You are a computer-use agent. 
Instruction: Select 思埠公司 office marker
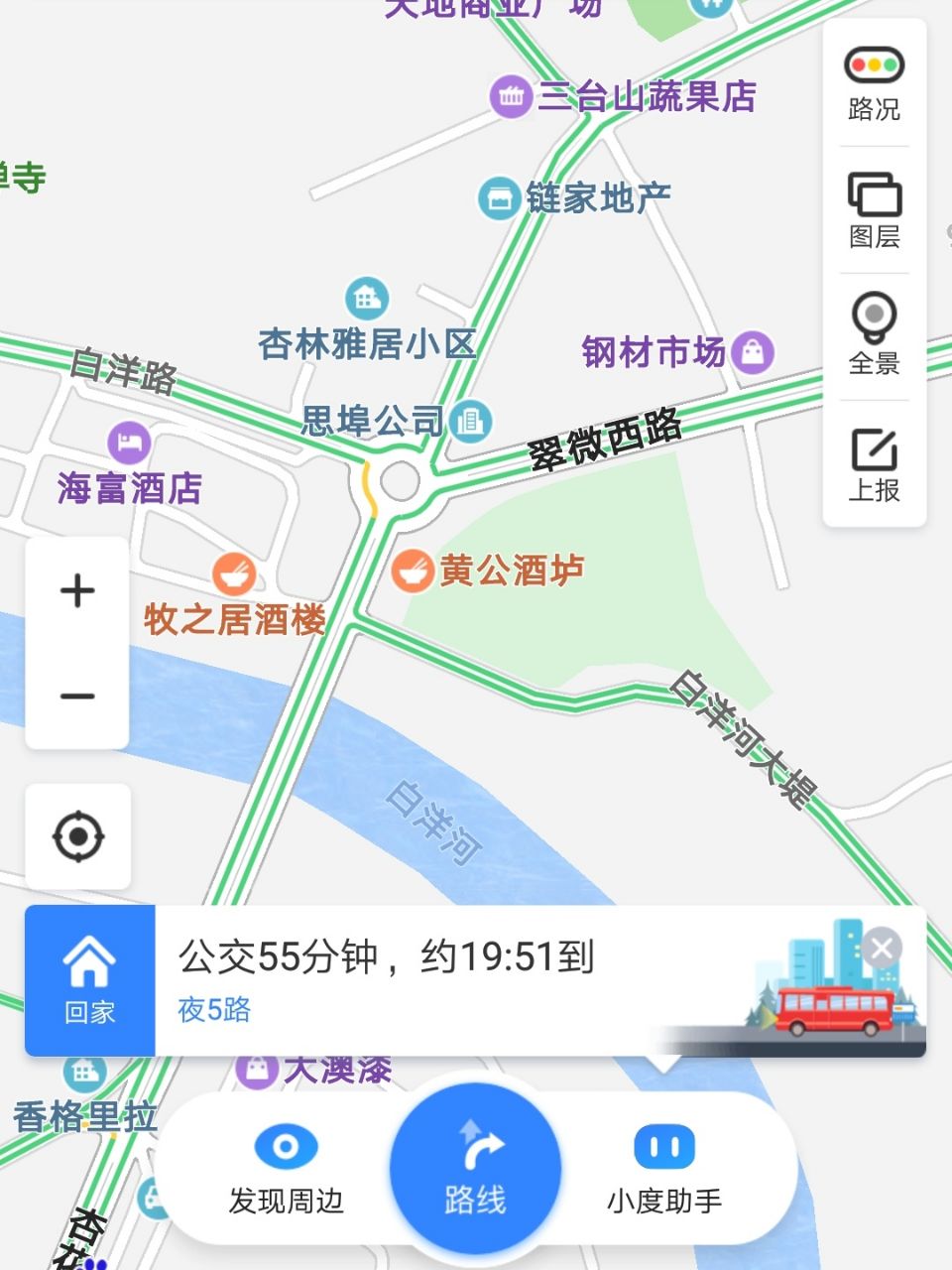point(469,421)
